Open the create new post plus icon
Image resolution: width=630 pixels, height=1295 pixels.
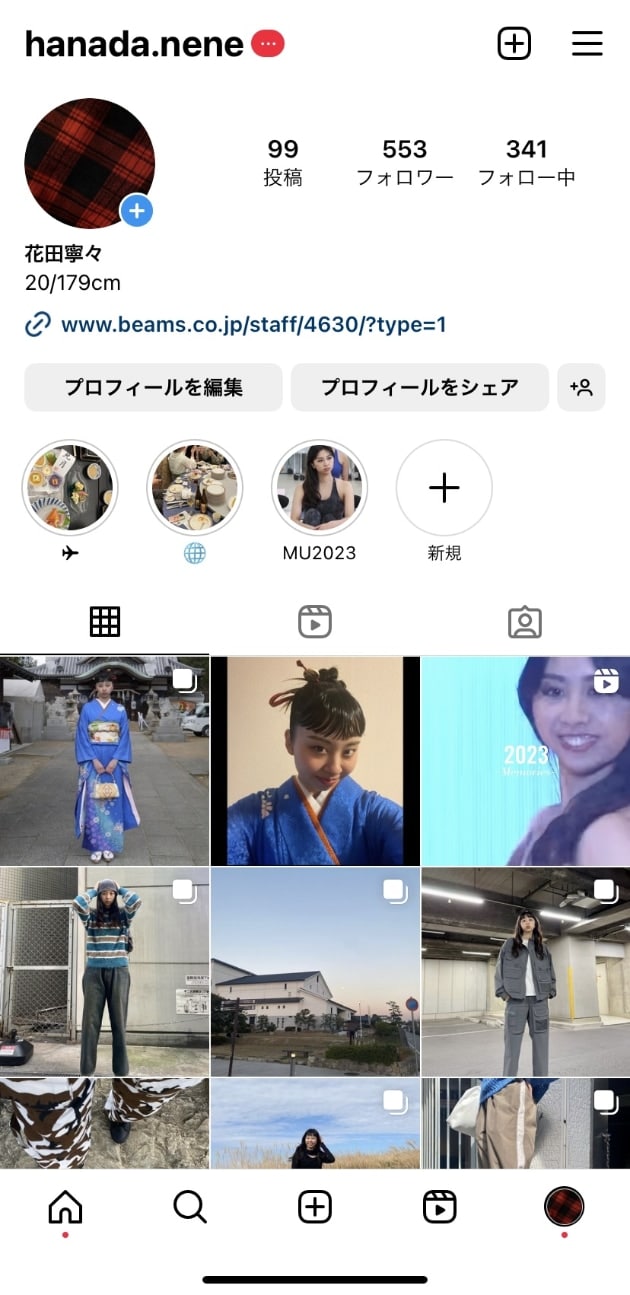(x=514, y=44)
